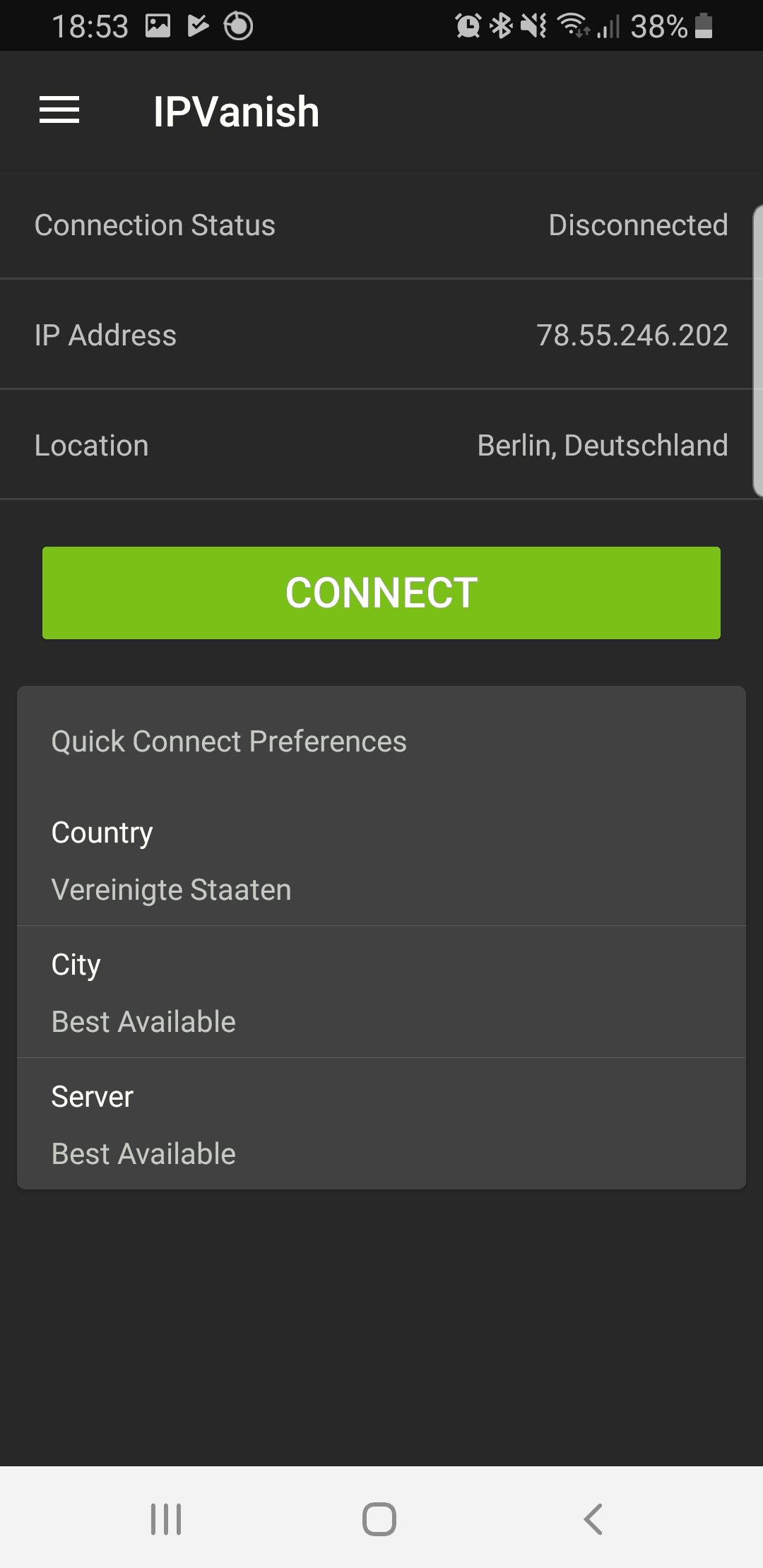Open recent apps from navigation bar
The width and height of the screenshot is (763, 1568).
tap(166, 1519)
